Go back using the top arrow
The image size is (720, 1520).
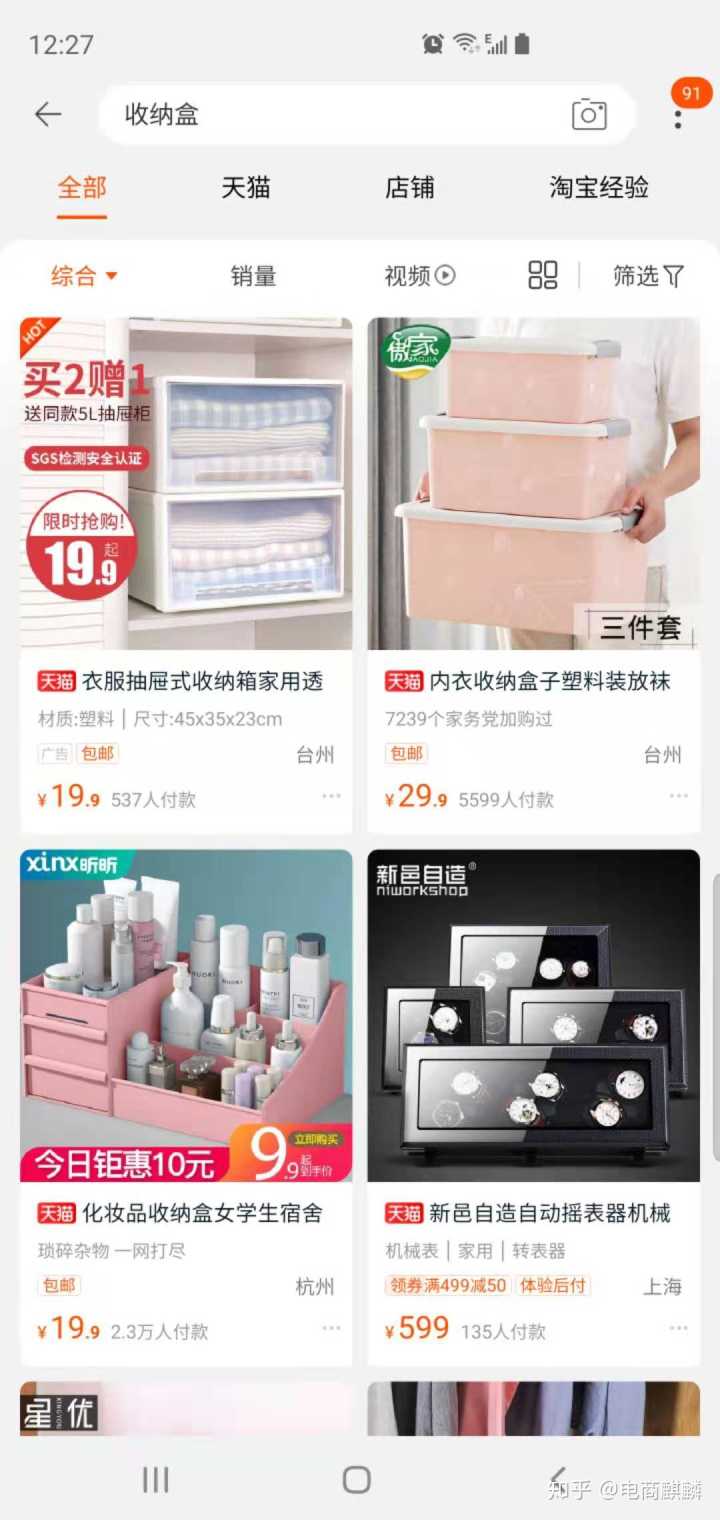[48, 115]
